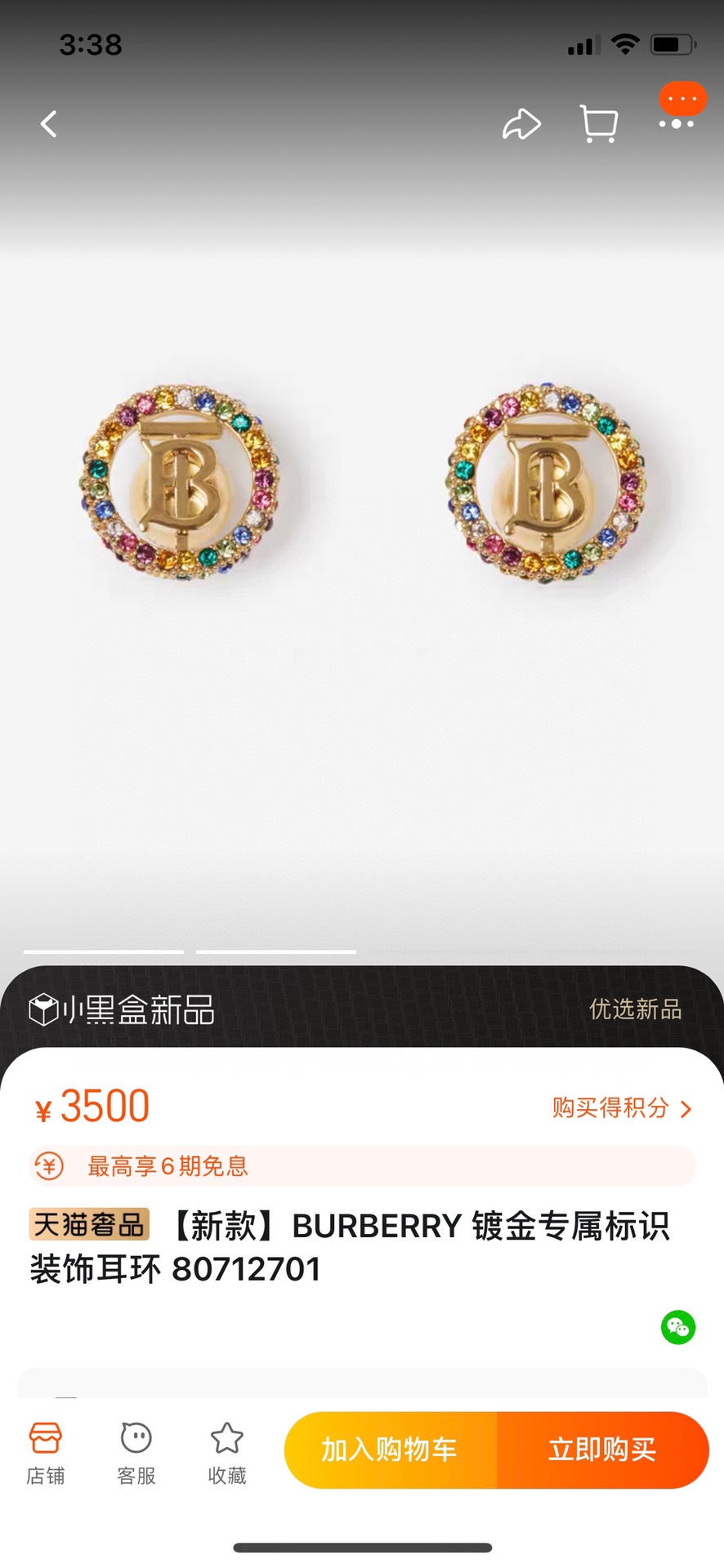Open 购买得积分 points details

click(621, 1107)
